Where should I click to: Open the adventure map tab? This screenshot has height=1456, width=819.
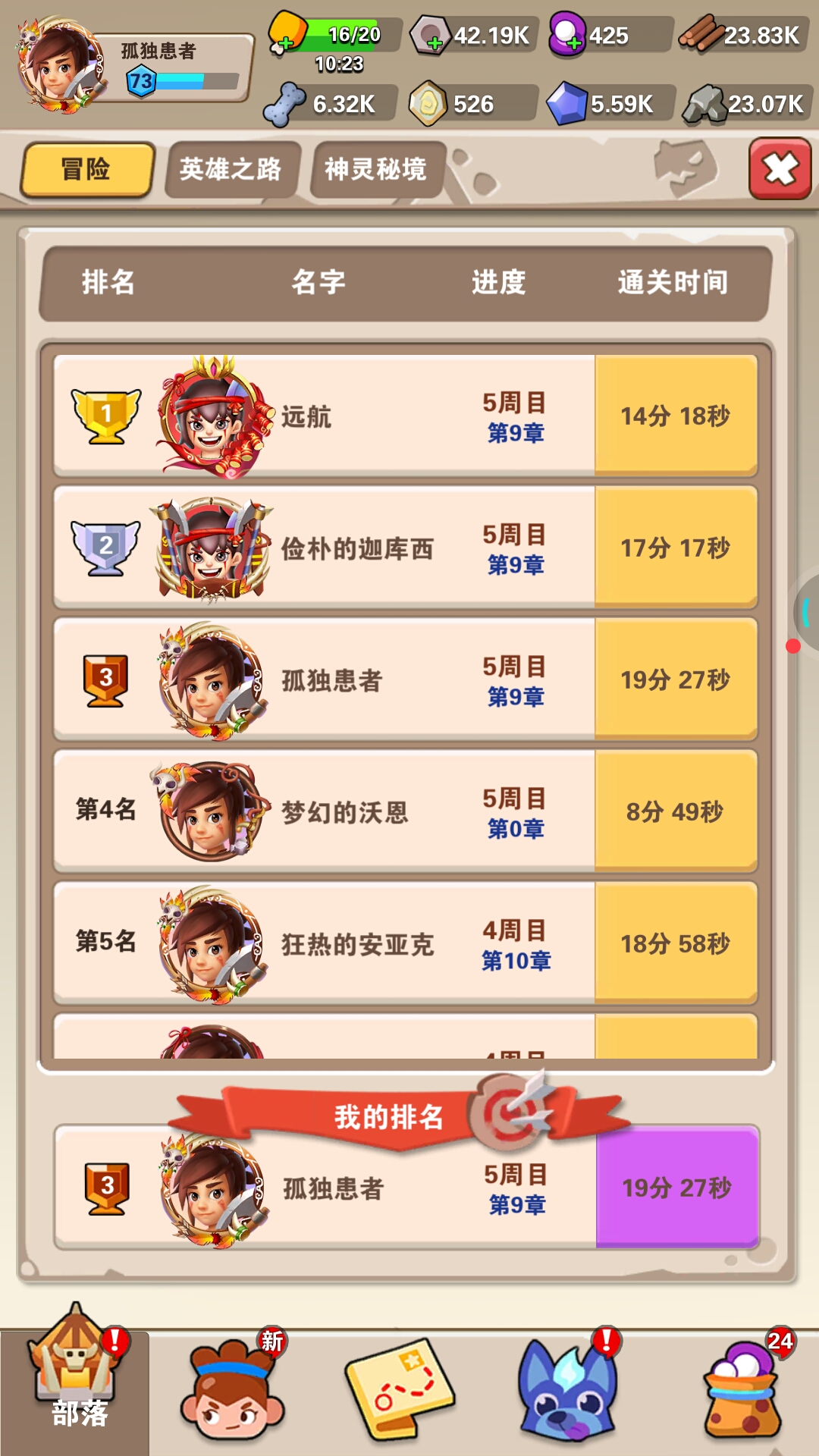(399, 1389)
